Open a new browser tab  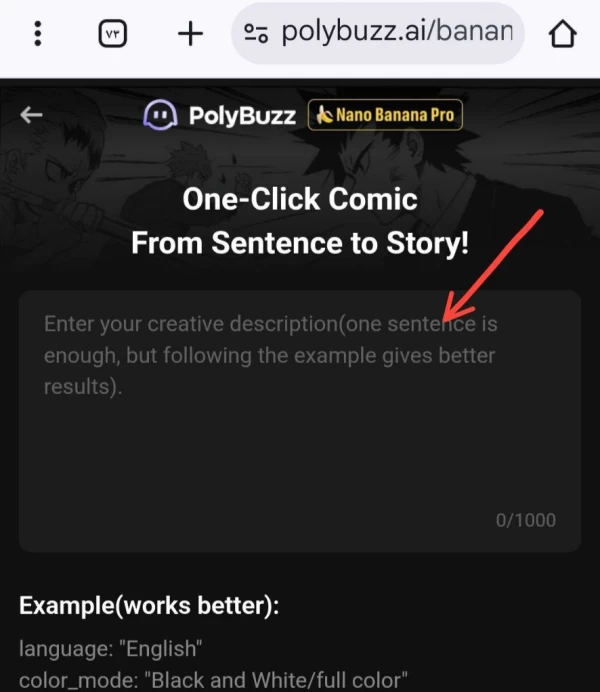[x=189, y=34]
